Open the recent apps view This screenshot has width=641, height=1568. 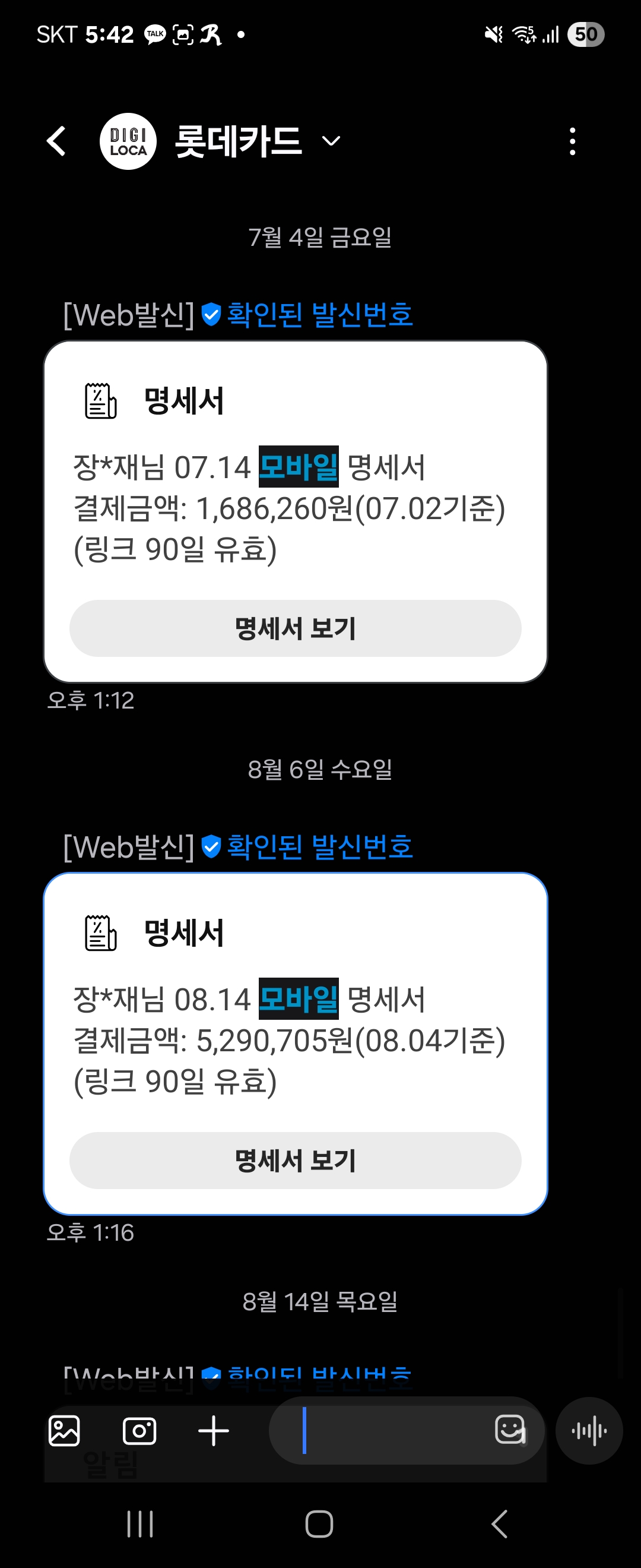point(140,1524)
